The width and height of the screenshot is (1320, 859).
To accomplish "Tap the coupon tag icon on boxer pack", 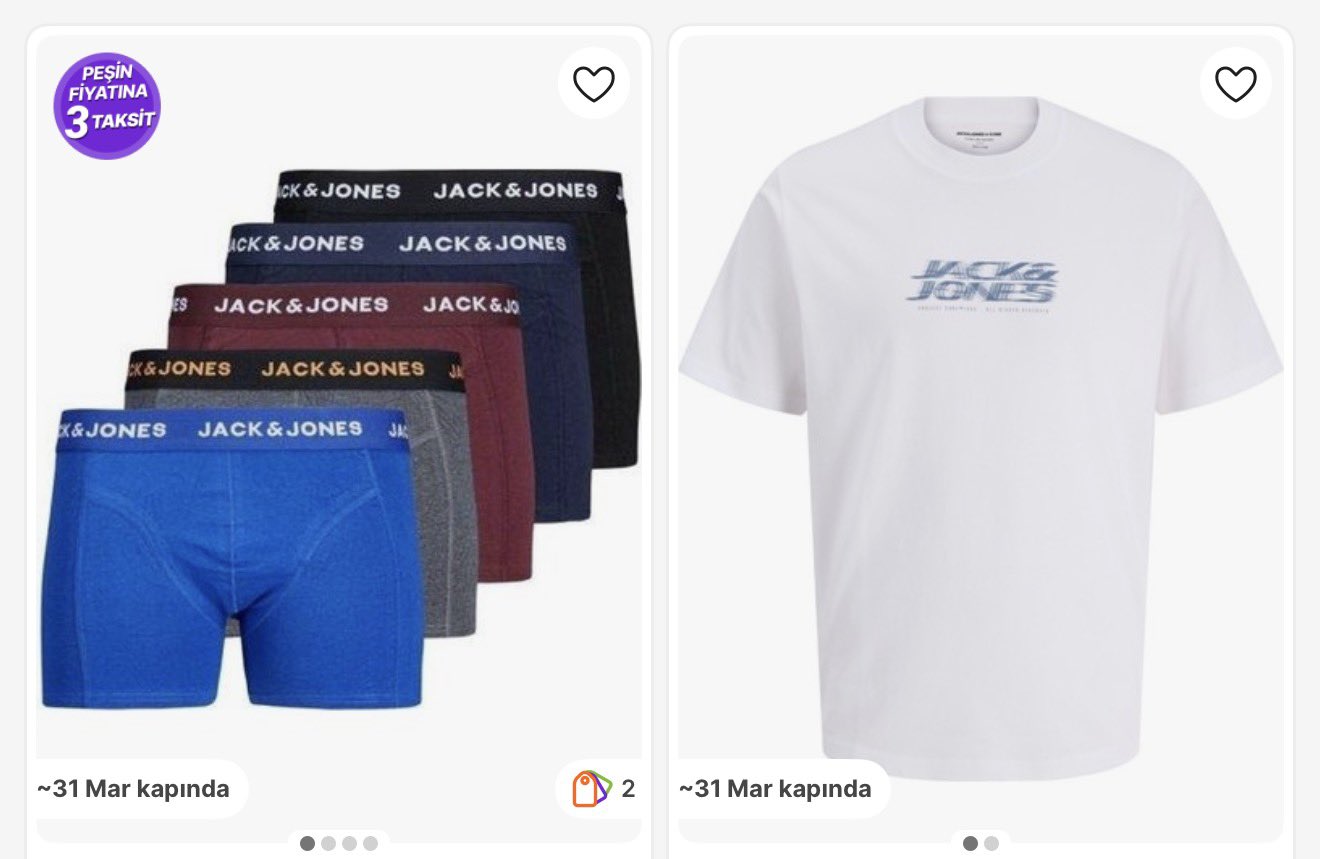I will point(591,789).
